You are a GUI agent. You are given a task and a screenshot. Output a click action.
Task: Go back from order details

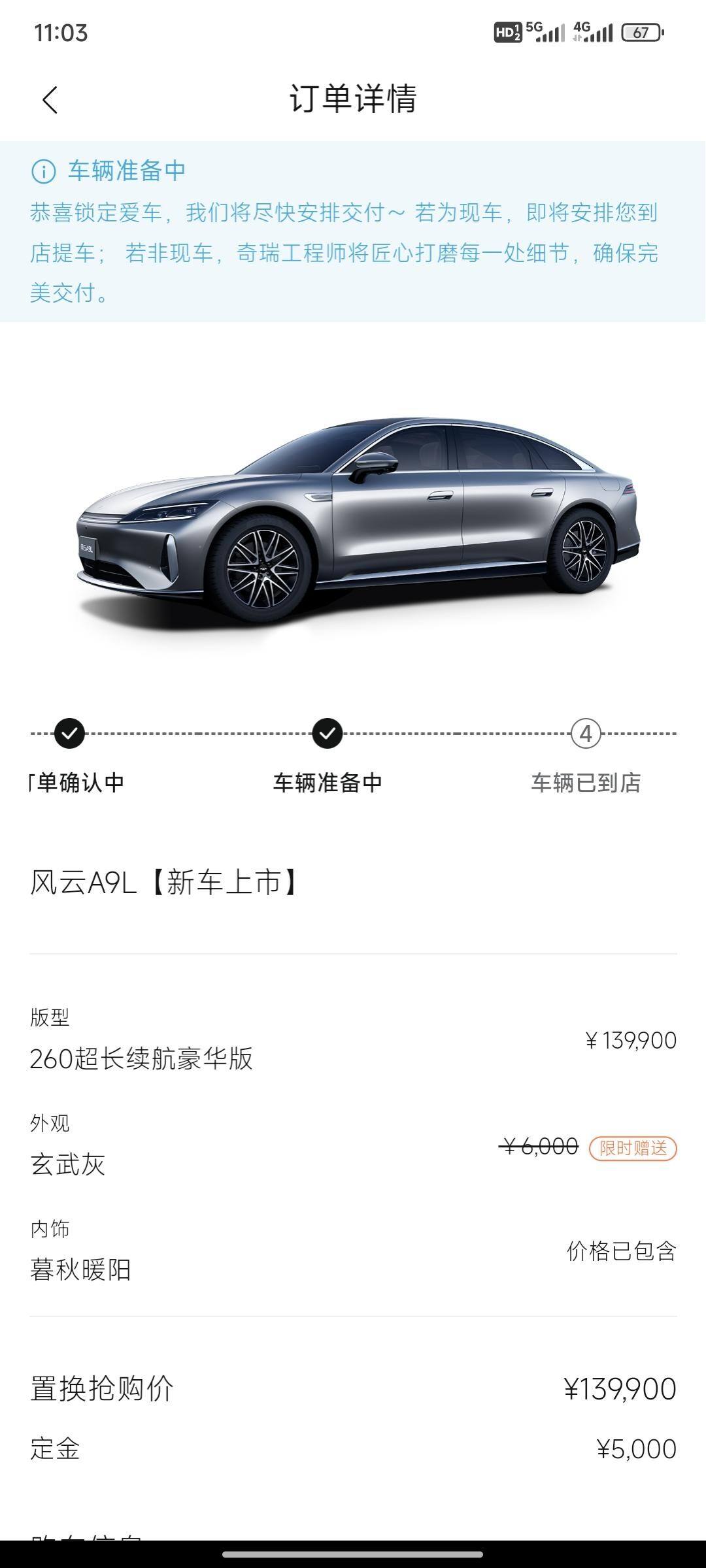(50, 100)
